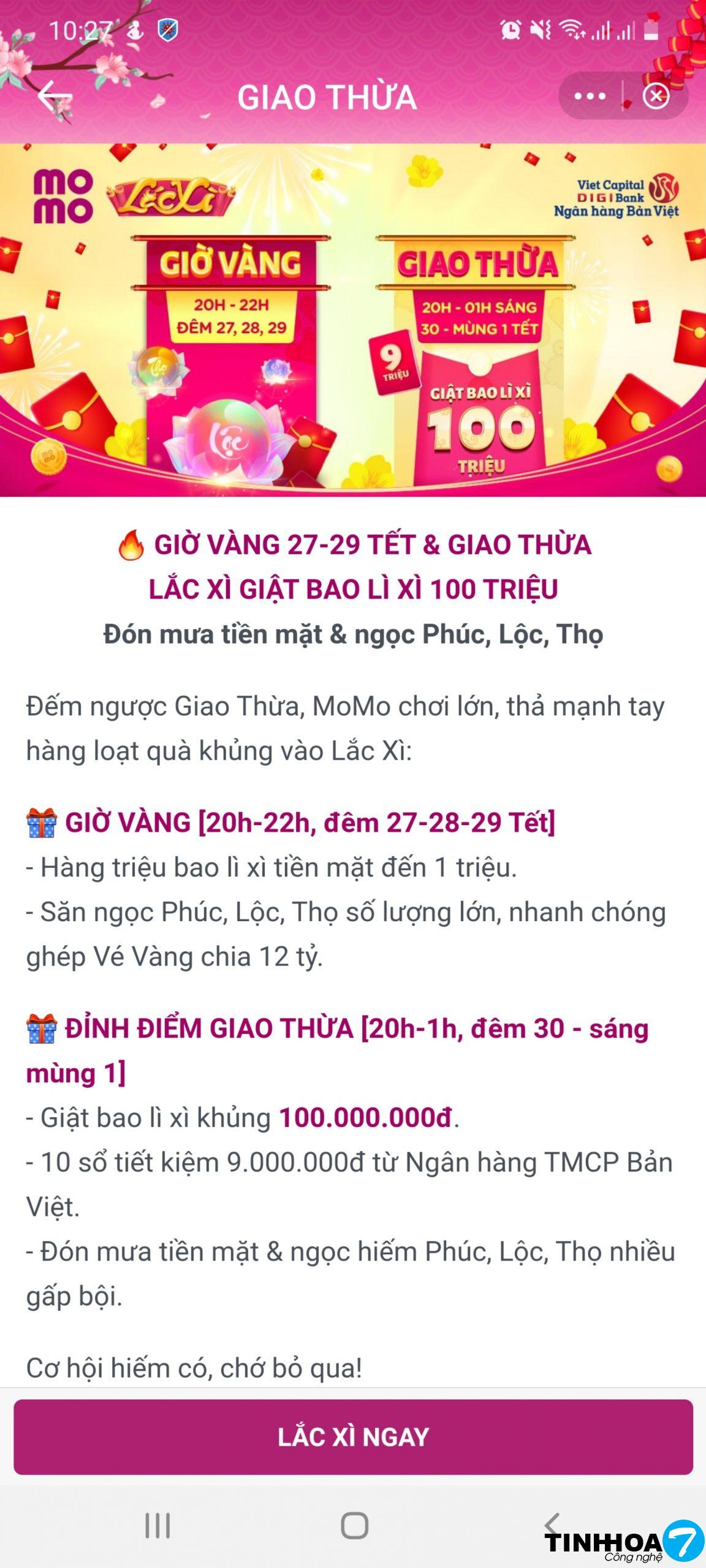Tap the LẮC XÌ NGAY button
The height and width of the screenshot is (1568, 706).
353,1437
